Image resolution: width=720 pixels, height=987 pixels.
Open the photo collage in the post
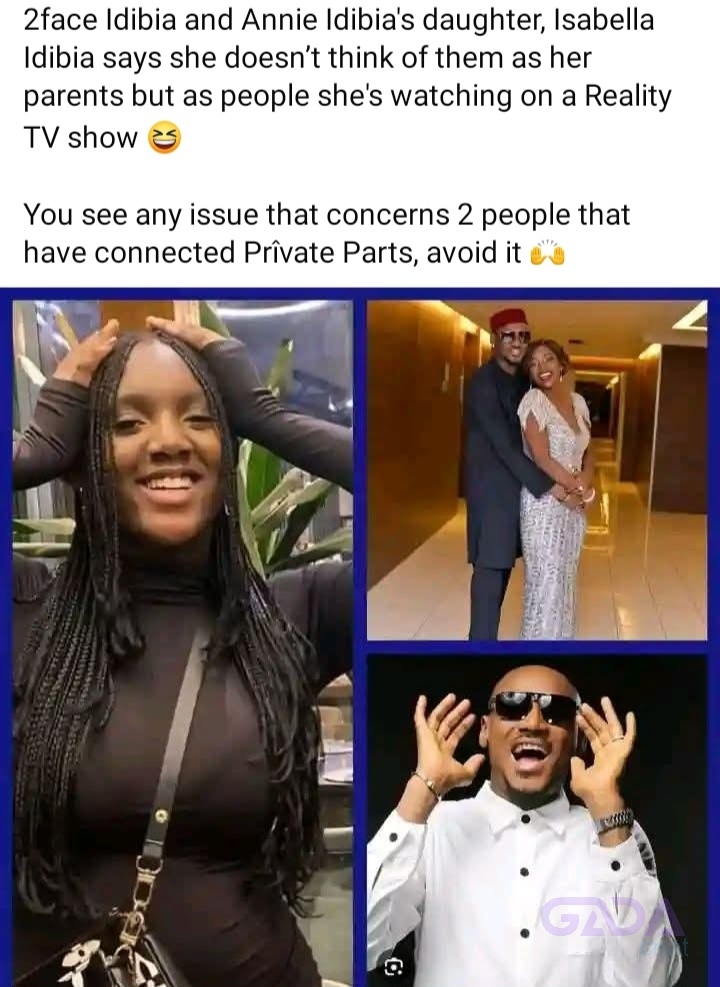(360, 636)
